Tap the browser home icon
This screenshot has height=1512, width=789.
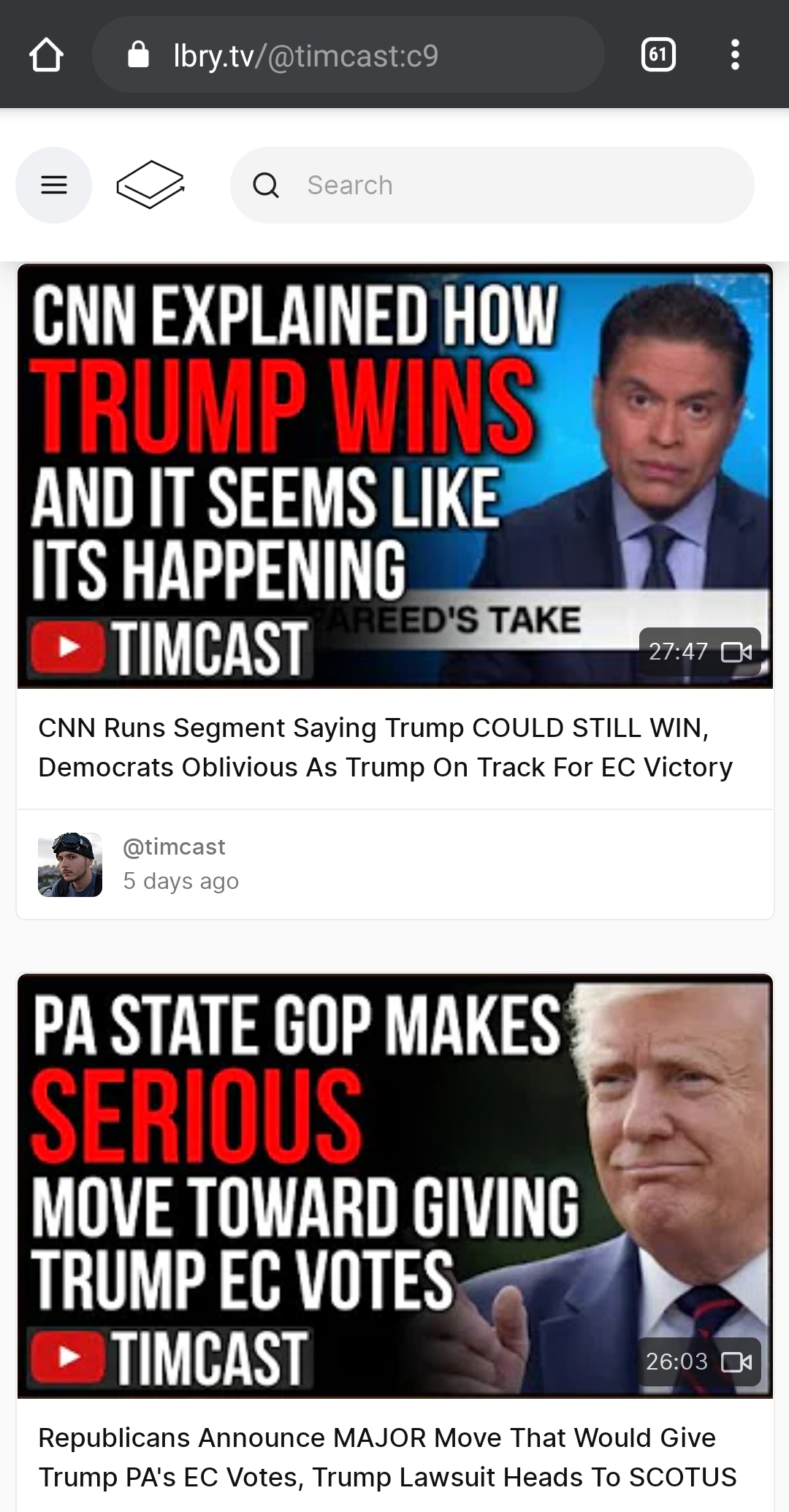coord(46,55)
